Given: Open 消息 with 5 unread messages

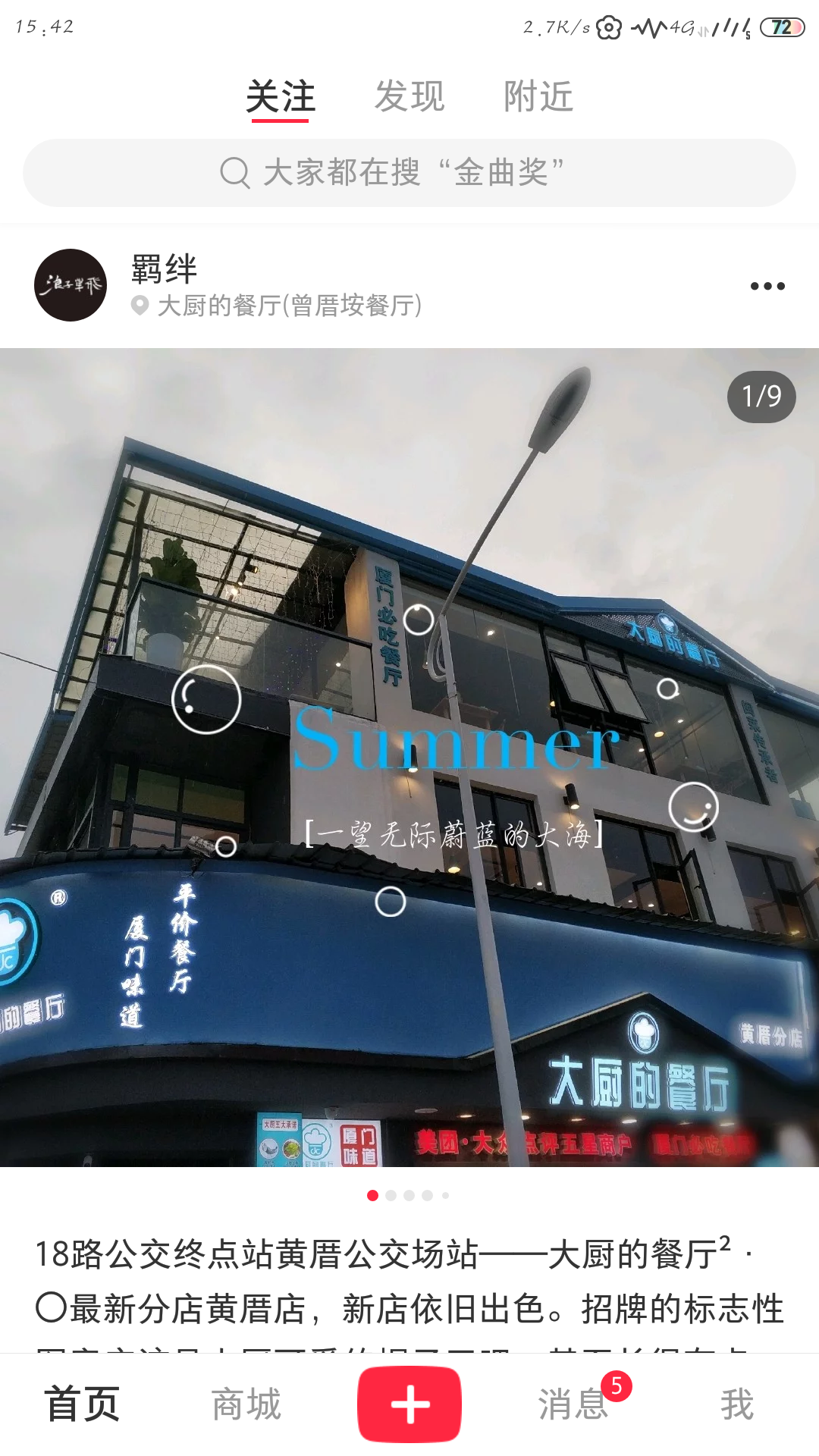Looking at the screenshot, I should [574, 1404].
